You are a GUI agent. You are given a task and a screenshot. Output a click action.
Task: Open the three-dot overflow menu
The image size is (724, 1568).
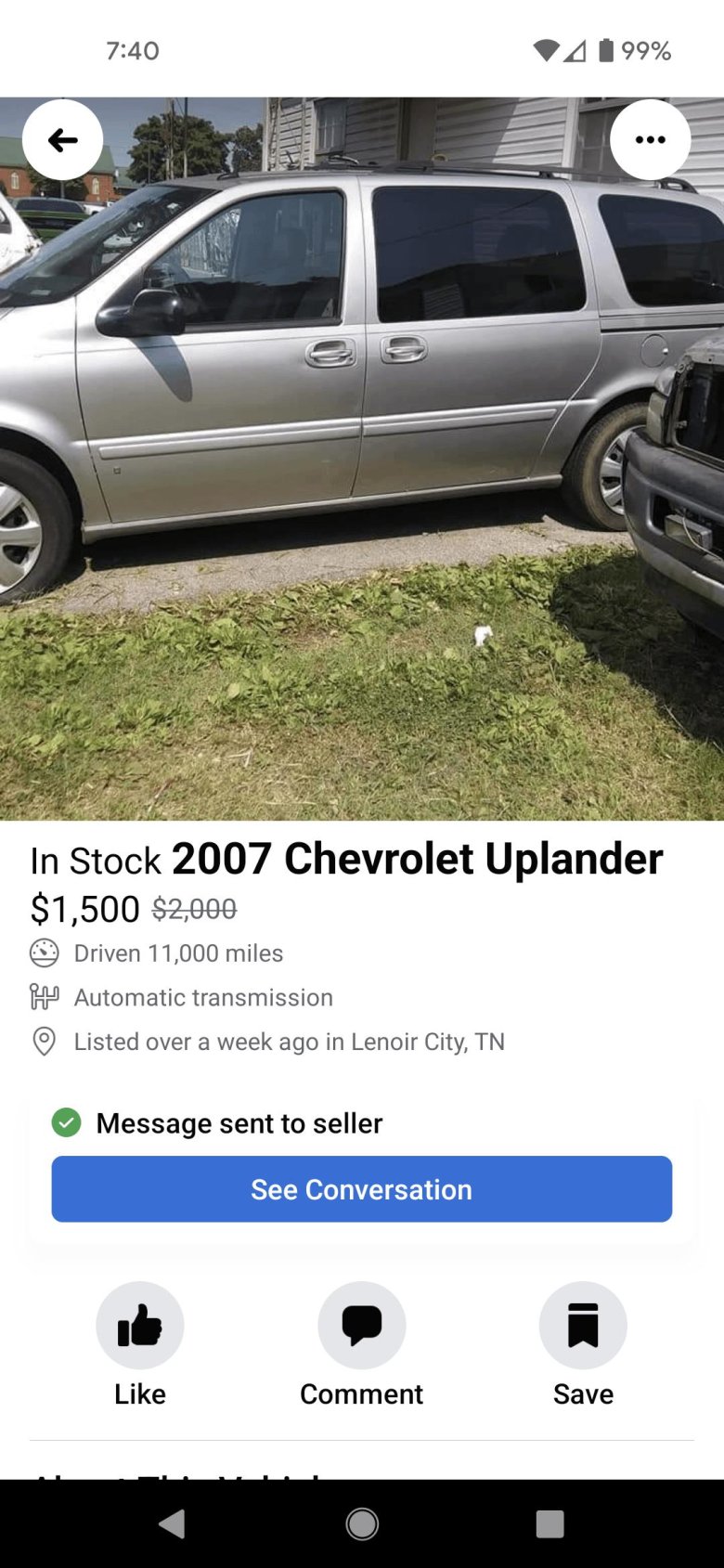click(650, 140)
